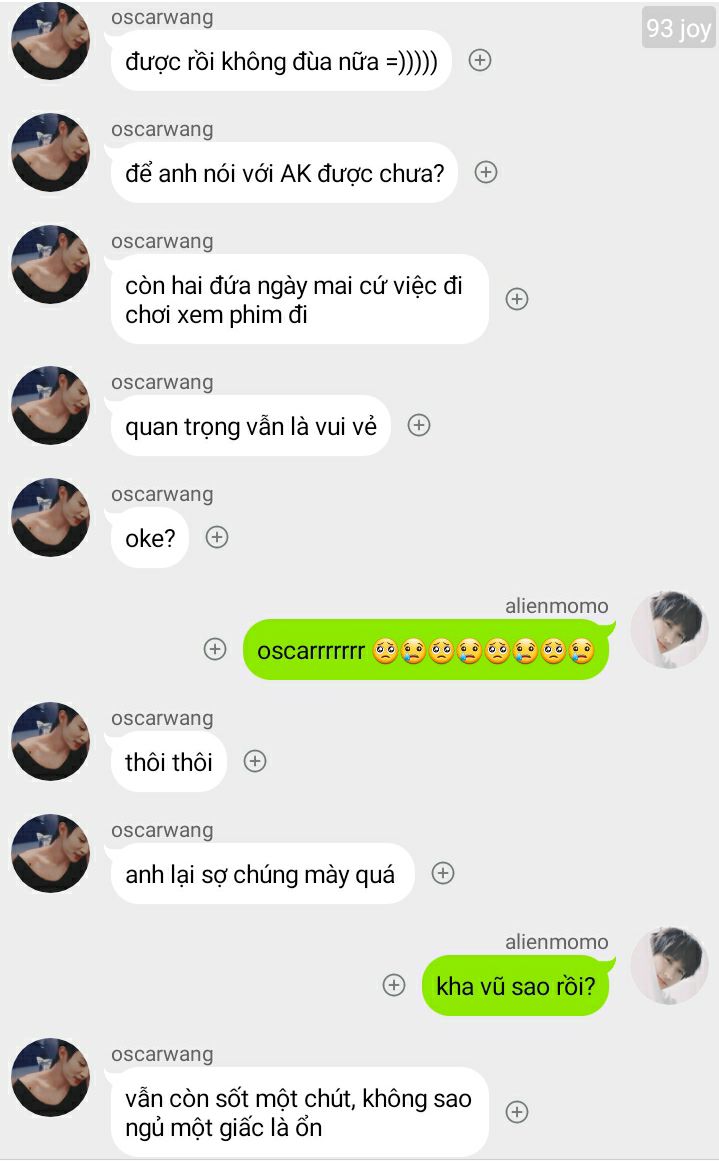Open plus icon by "quan trọng vẫn là vui vẻ"

click(419, 425)
